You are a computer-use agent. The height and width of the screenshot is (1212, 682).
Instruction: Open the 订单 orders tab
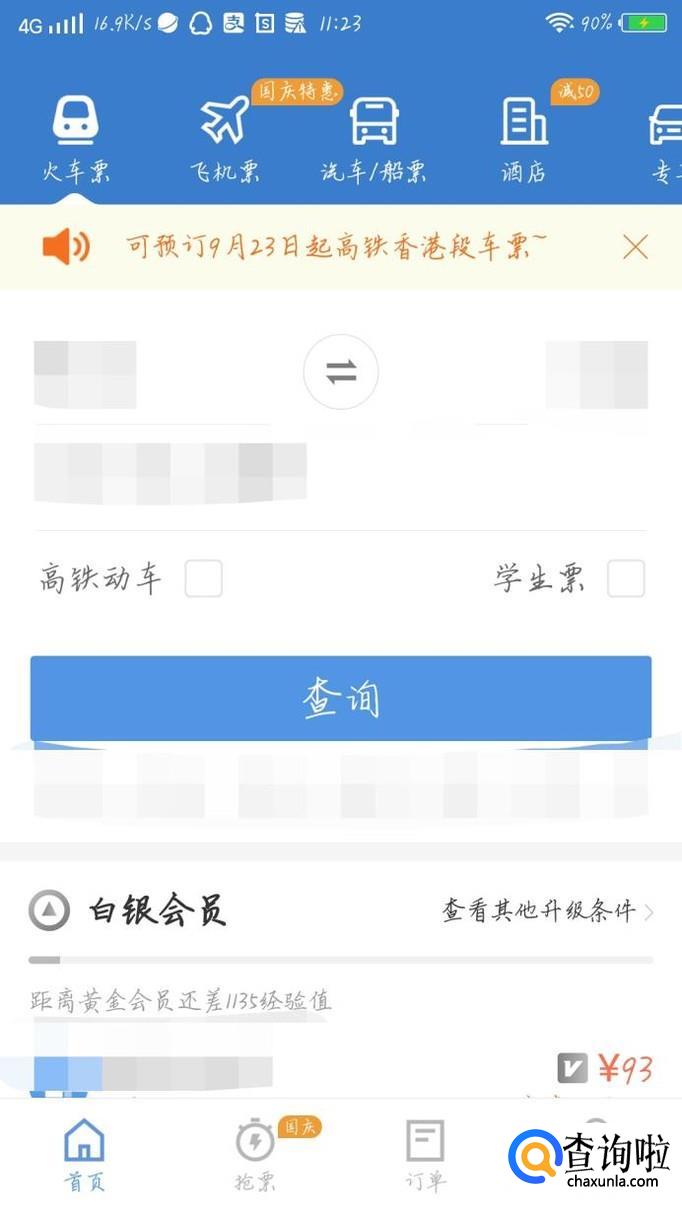425,1155
